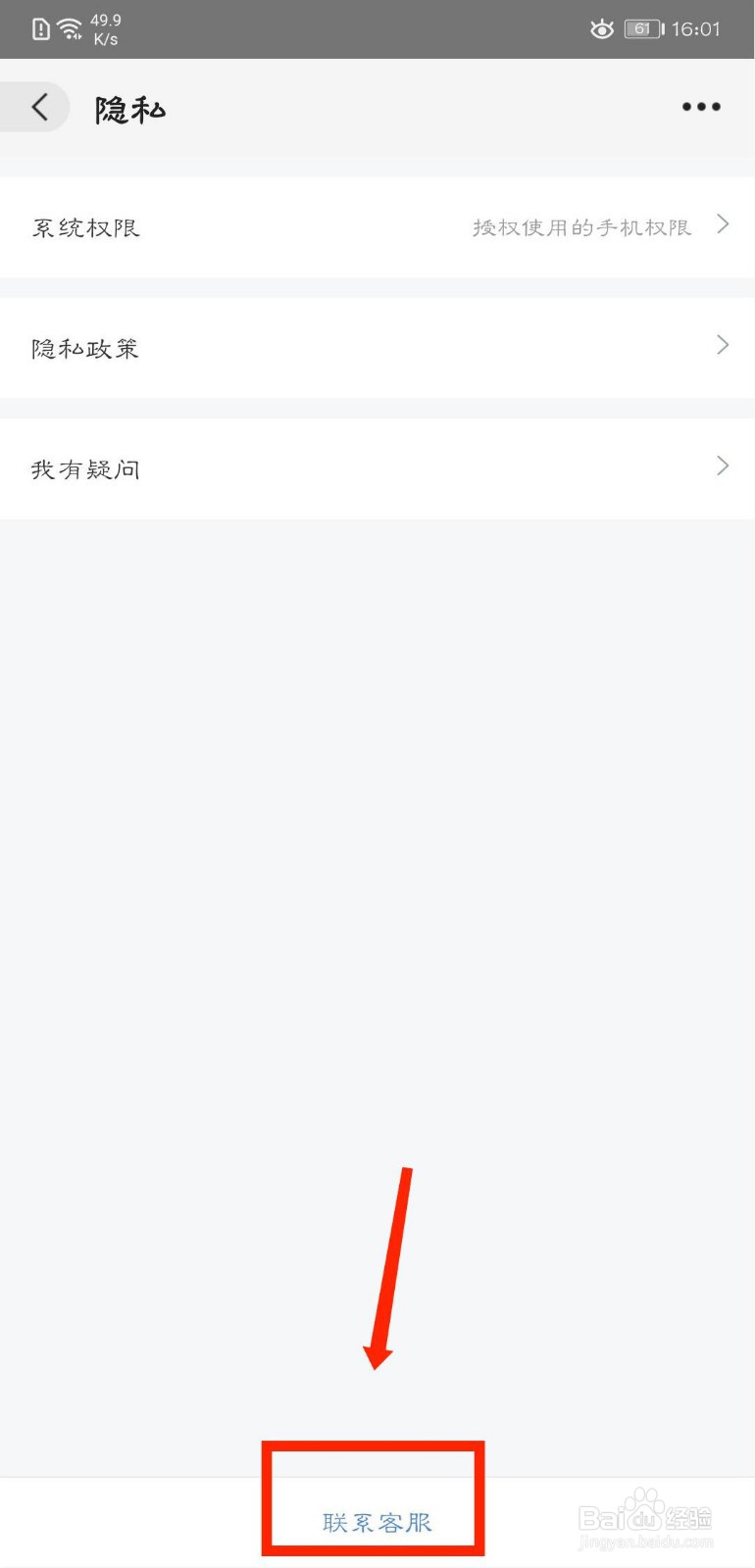Tap the battery indicator showing 61 percent
The width and height of the screenshot is (755, 1568).
[642, 28]
